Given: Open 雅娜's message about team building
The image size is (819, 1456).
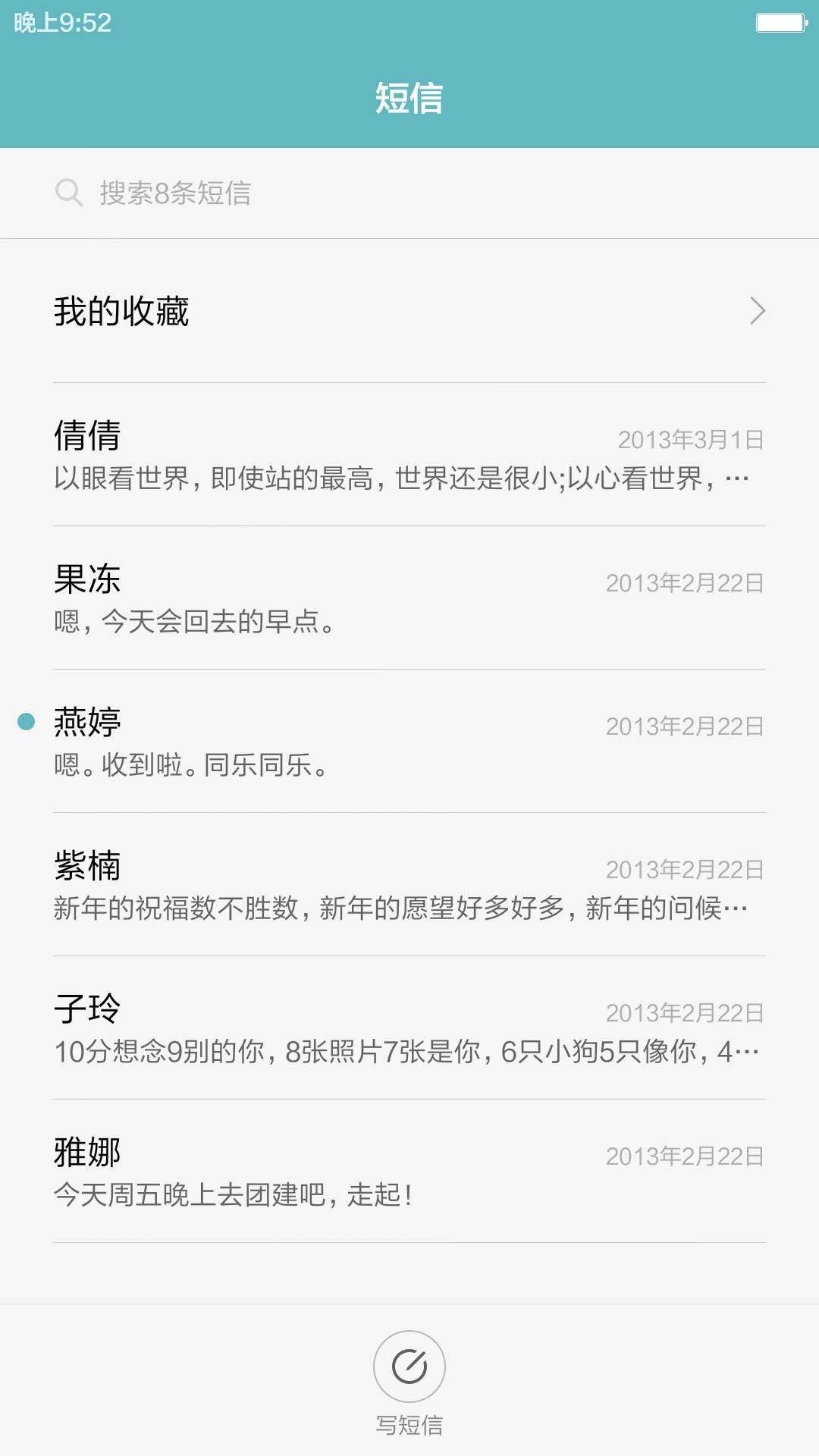Looking at the screenshot, I should [x=409, y=1172].
